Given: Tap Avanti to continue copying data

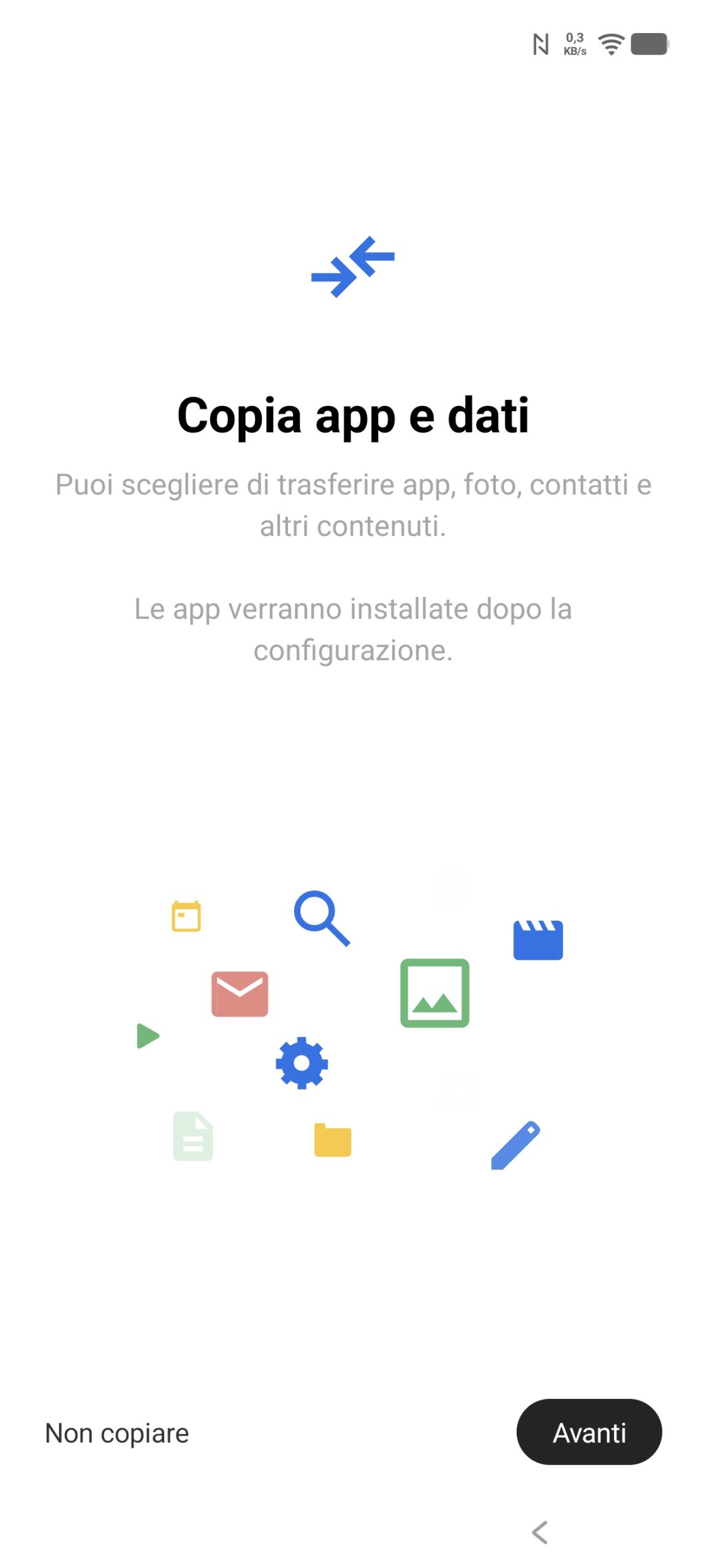Looking at the screenshot, I should [x=588, y=1432].
